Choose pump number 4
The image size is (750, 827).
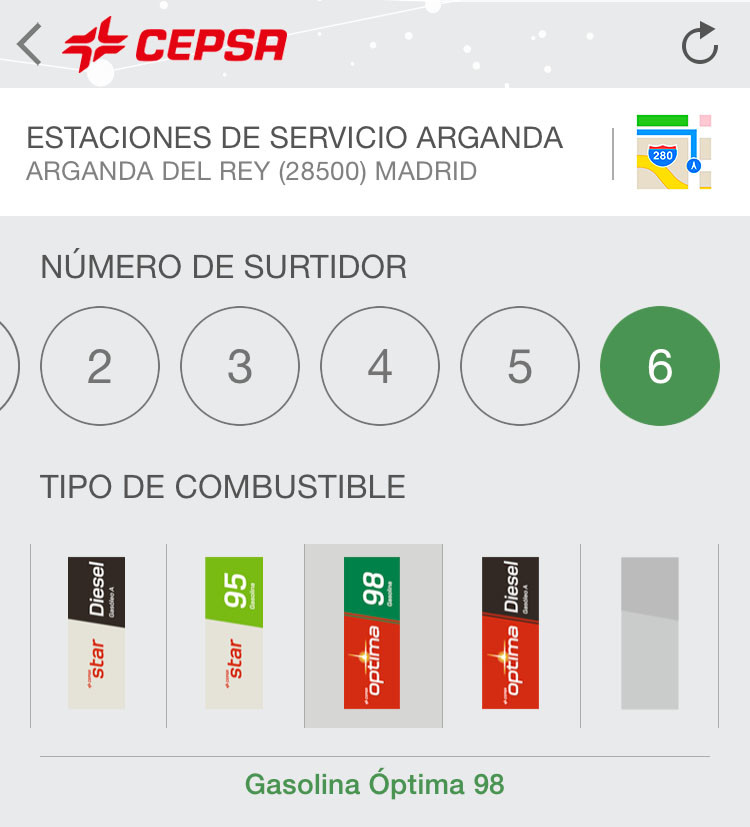380,367
